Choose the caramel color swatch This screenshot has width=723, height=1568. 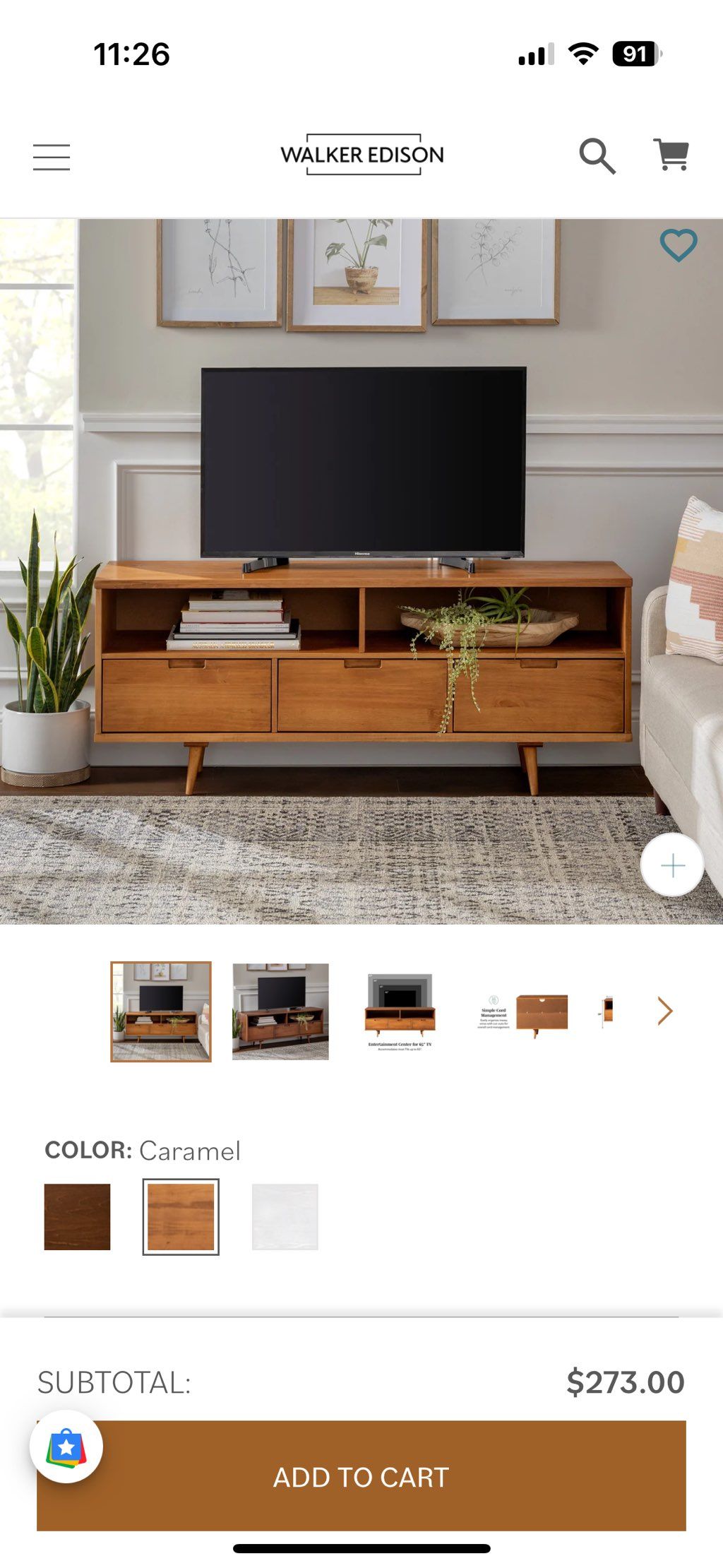tap(181, 1217)
